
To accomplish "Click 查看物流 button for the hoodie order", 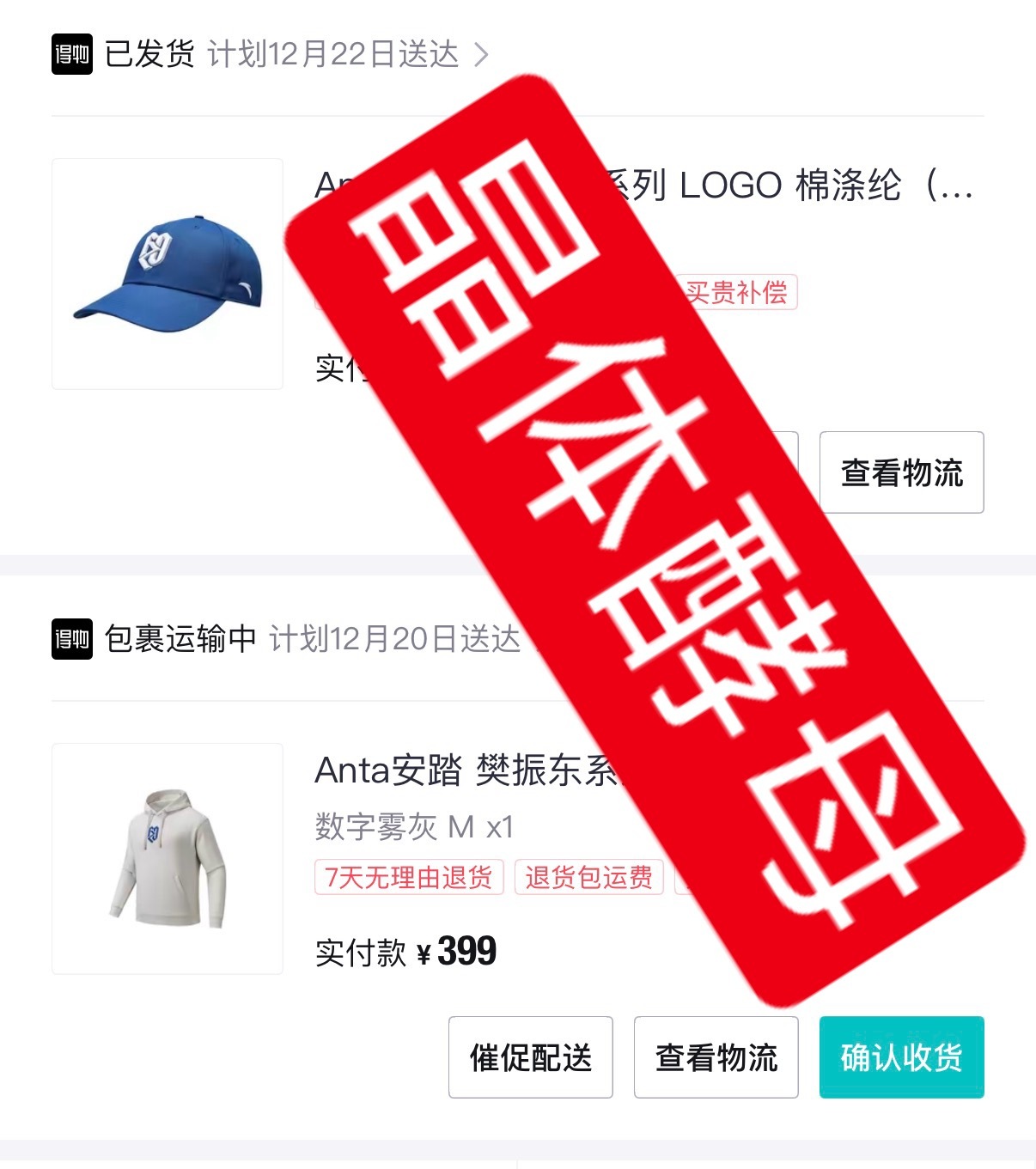I will (x=716, y=1058).
